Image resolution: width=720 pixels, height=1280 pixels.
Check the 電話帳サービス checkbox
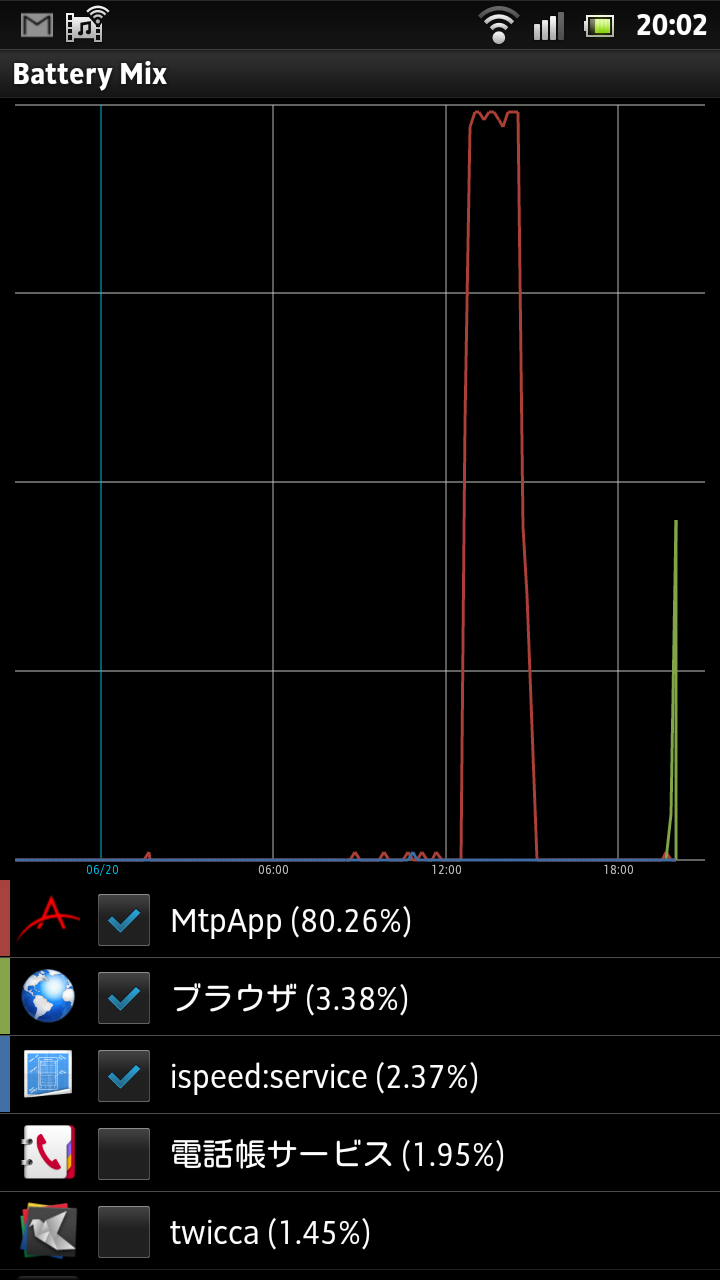[124, 1154]
